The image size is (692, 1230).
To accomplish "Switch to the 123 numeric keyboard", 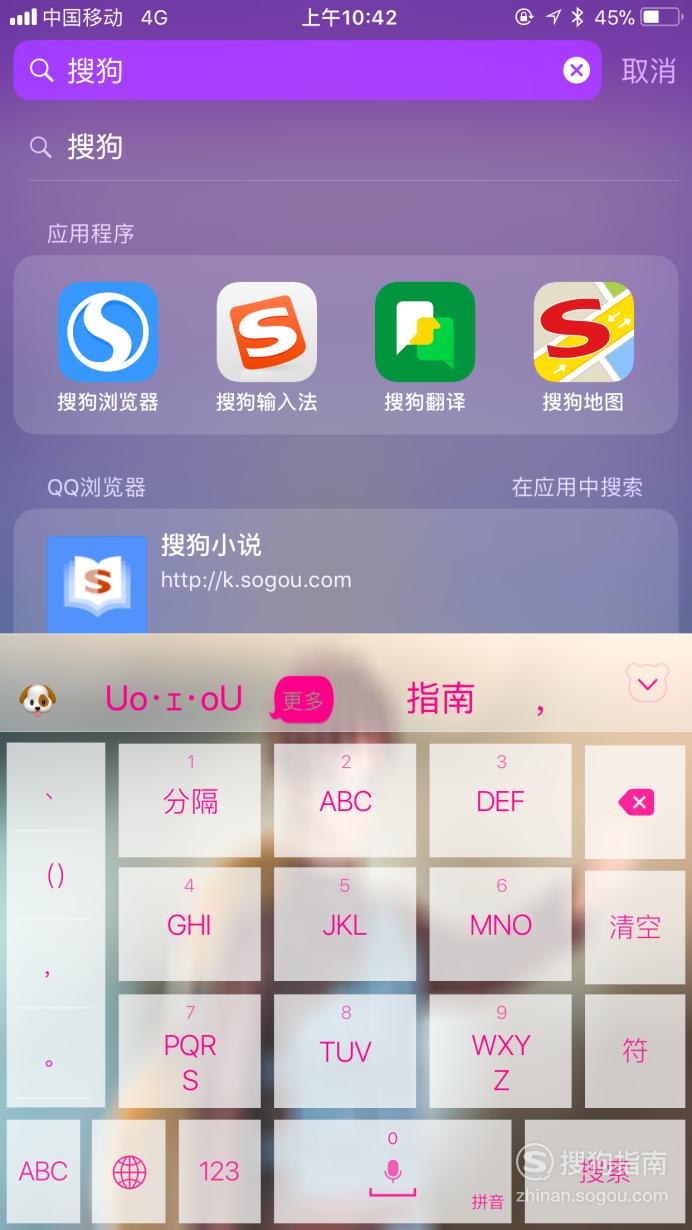I will tap(219, 1171).
